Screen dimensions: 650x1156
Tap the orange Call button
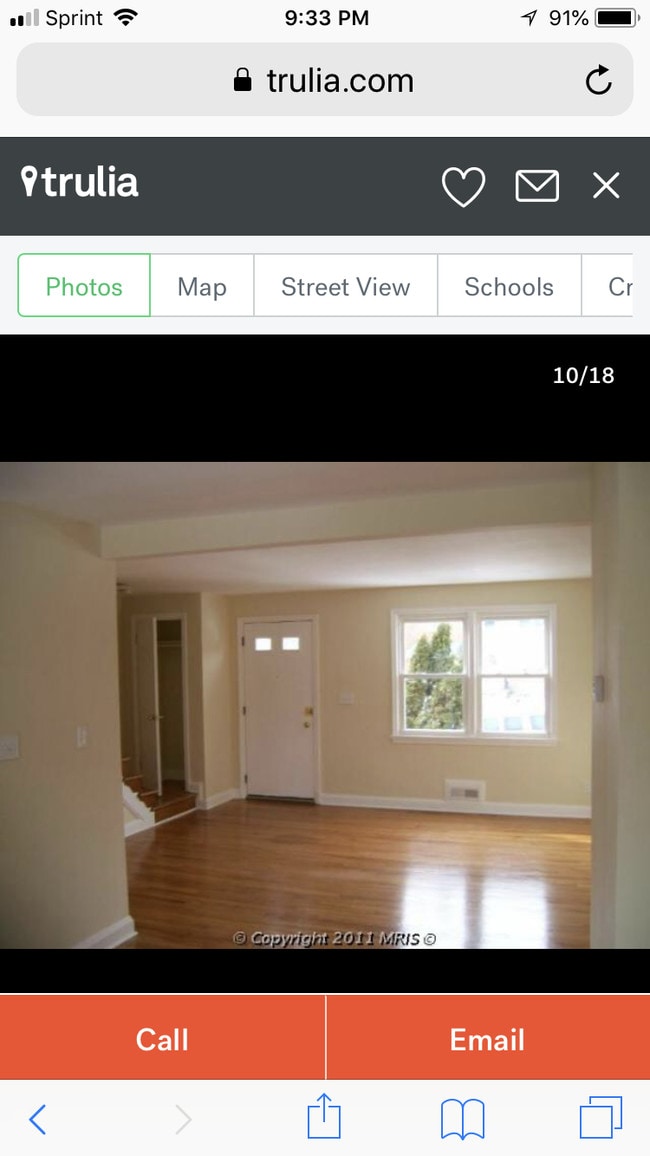click(162, 1039)
